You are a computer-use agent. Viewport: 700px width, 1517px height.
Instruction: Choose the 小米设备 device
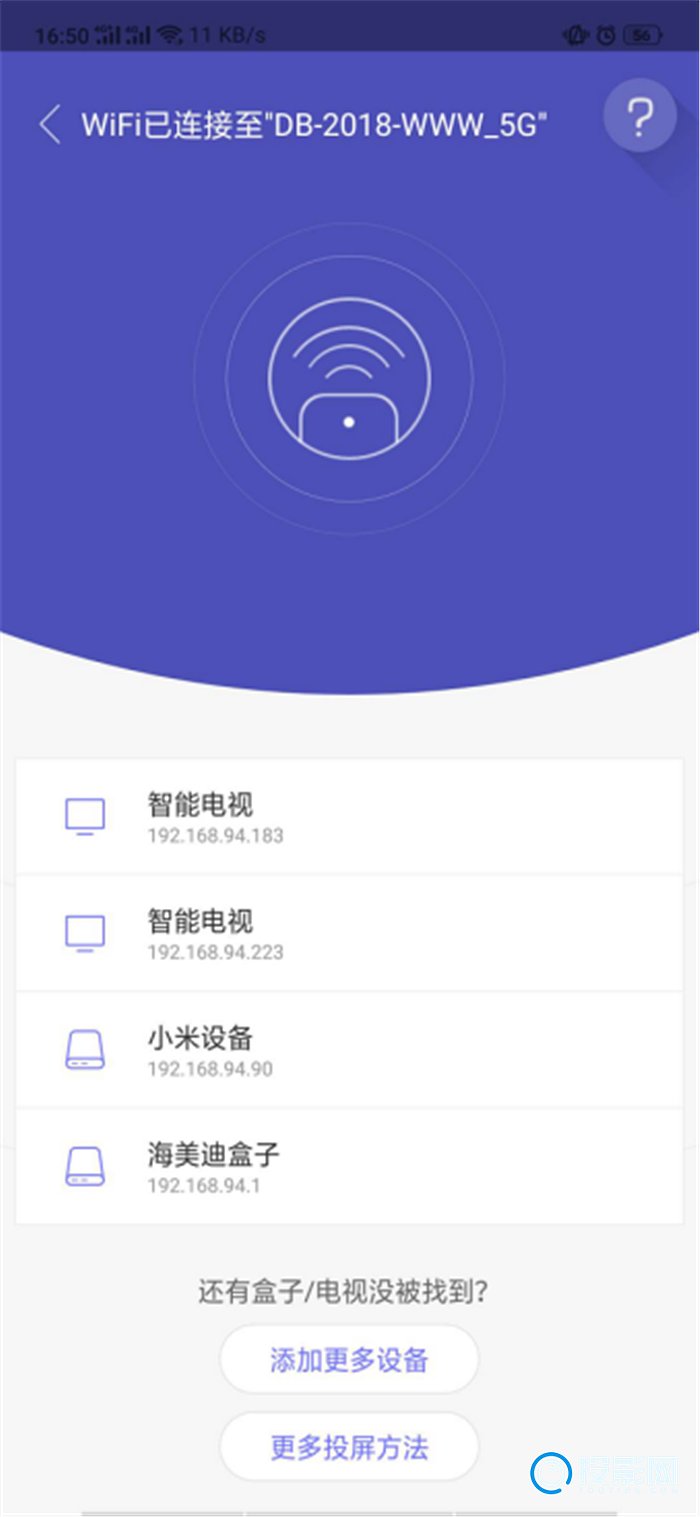349,1050
